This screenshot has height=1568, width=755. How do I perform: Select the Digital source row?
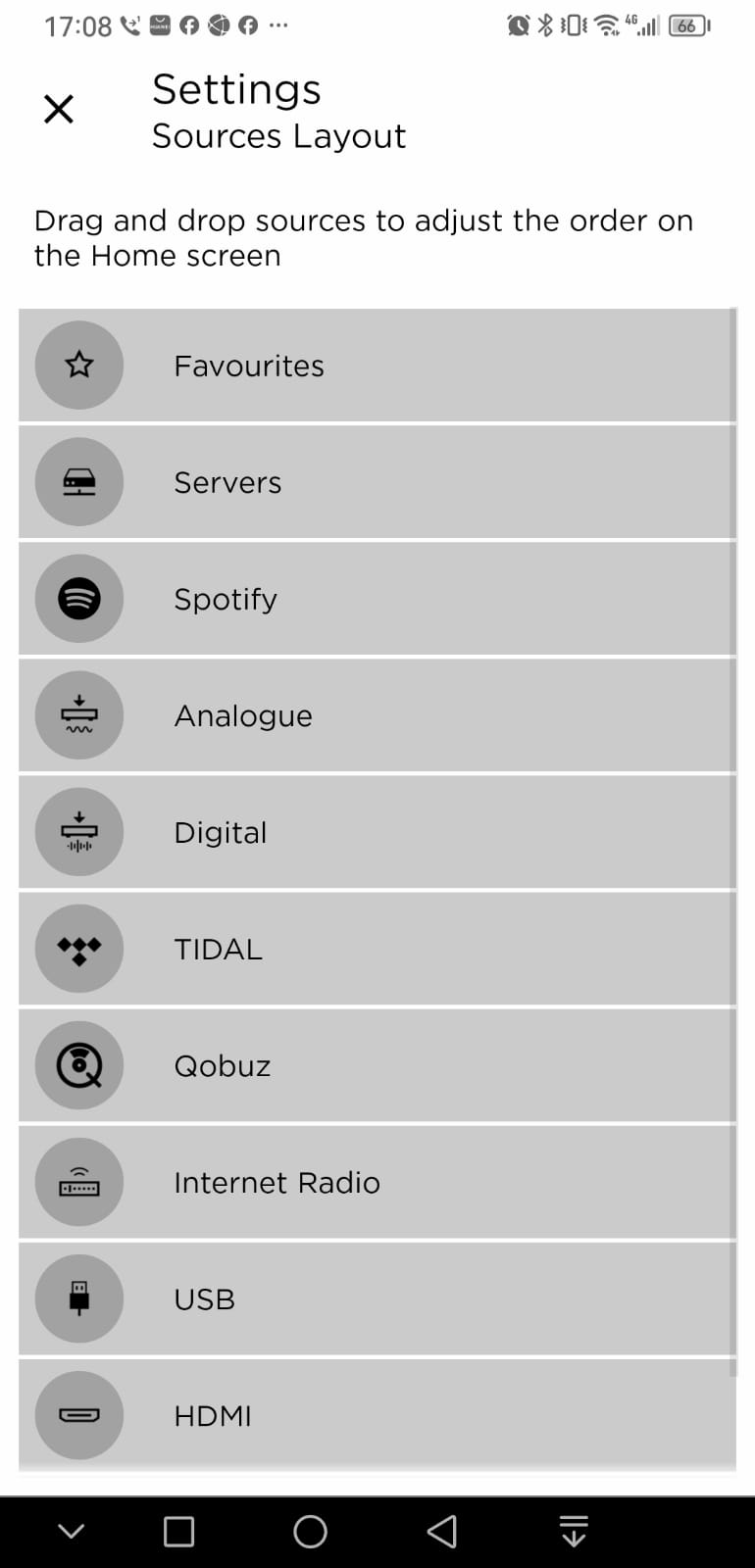click(x=377, y=832)
